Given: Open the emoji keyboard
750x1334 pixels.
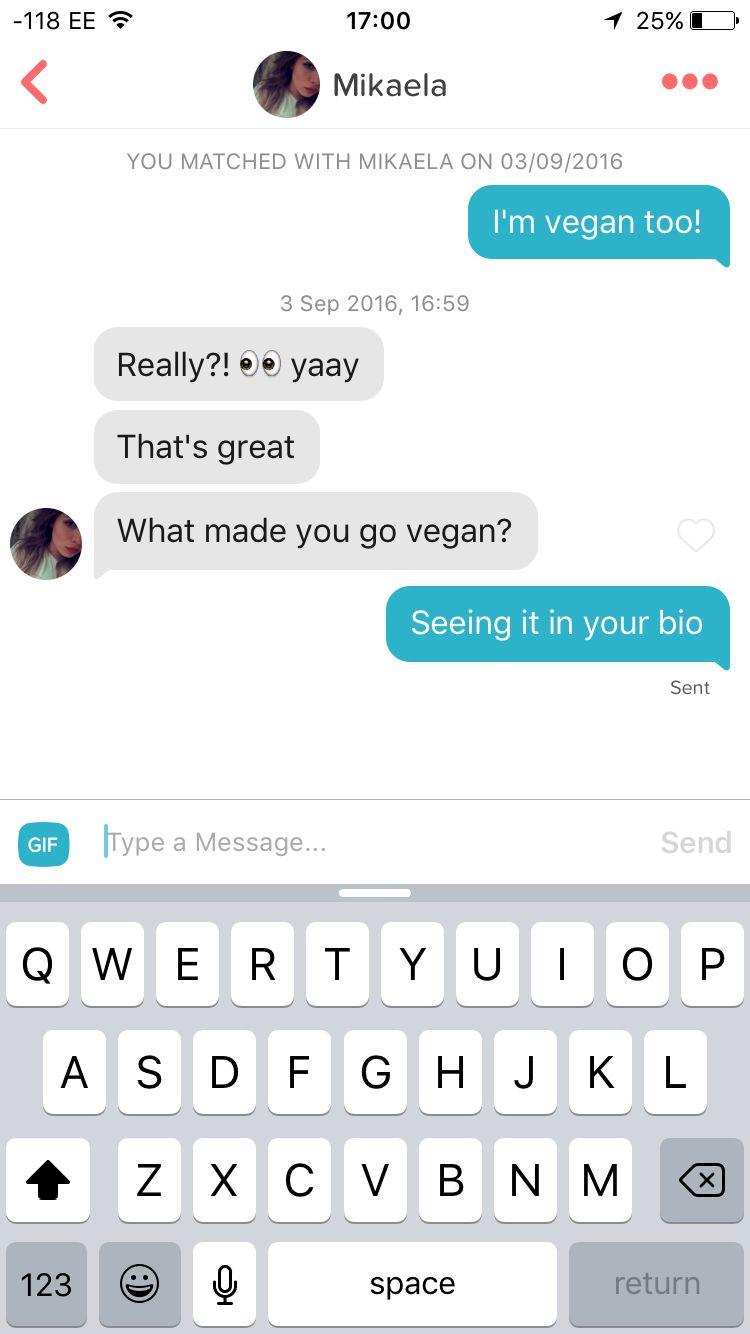Looking at the screenshot, I should (140, 1284).
